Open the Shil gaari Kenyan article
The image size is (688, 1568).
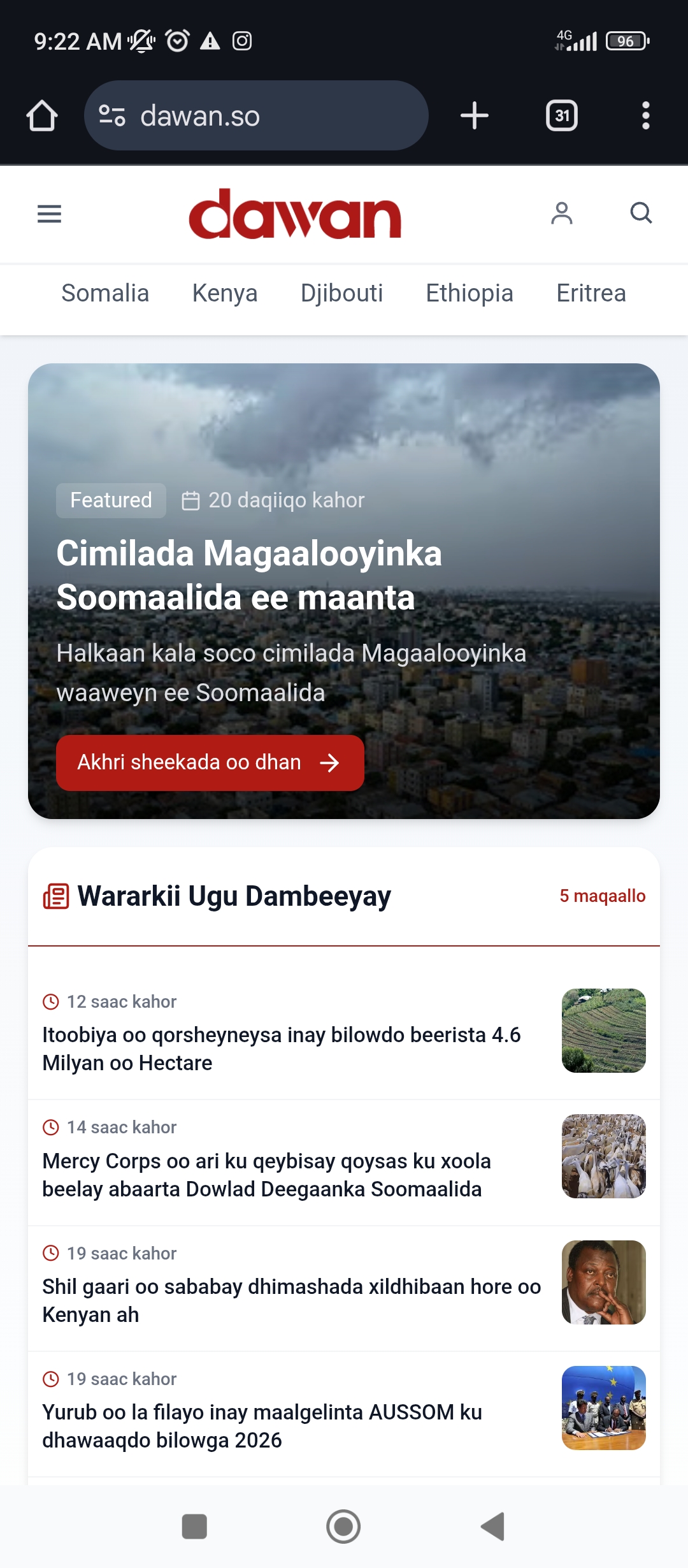coord(291,1300)
